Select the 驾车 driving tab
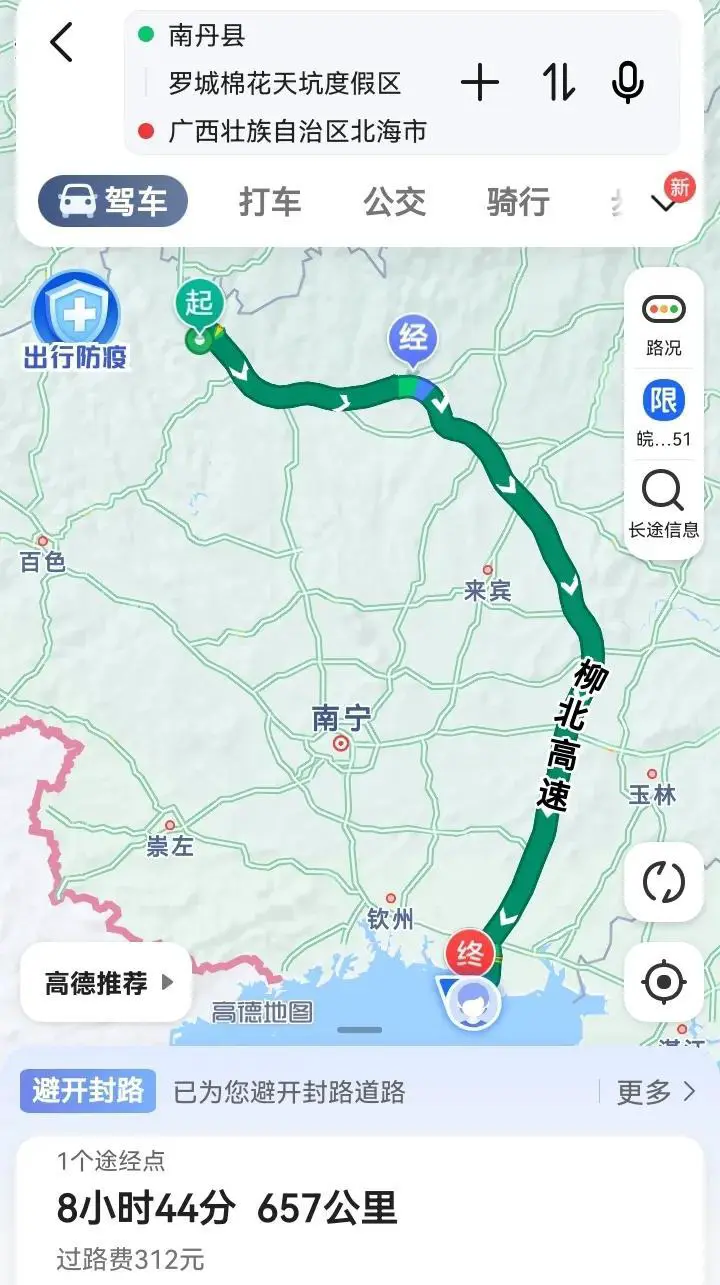 tap(113, 201)
